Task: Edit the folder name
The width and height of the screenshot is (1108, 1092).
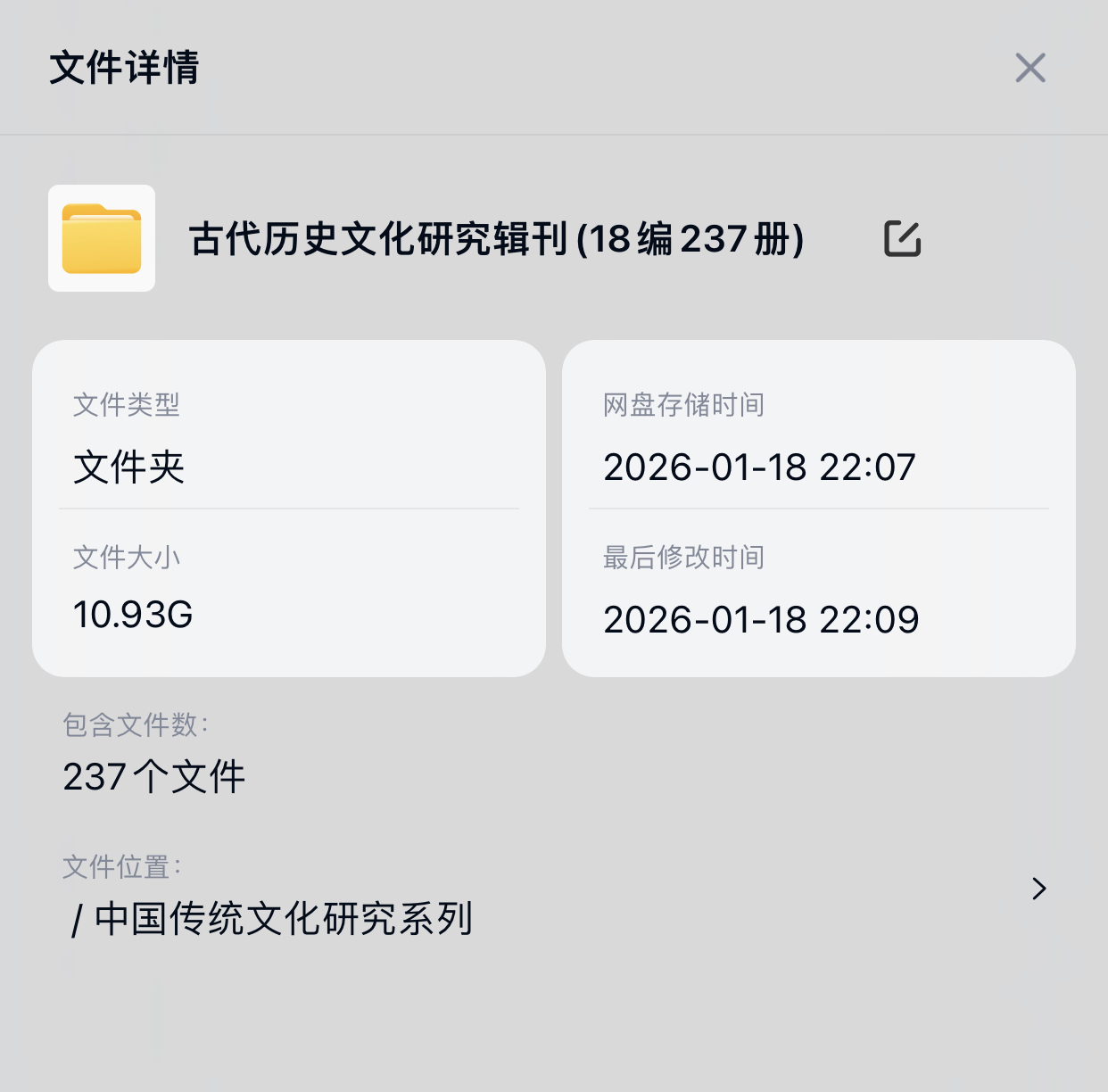Action: point(902,239)
